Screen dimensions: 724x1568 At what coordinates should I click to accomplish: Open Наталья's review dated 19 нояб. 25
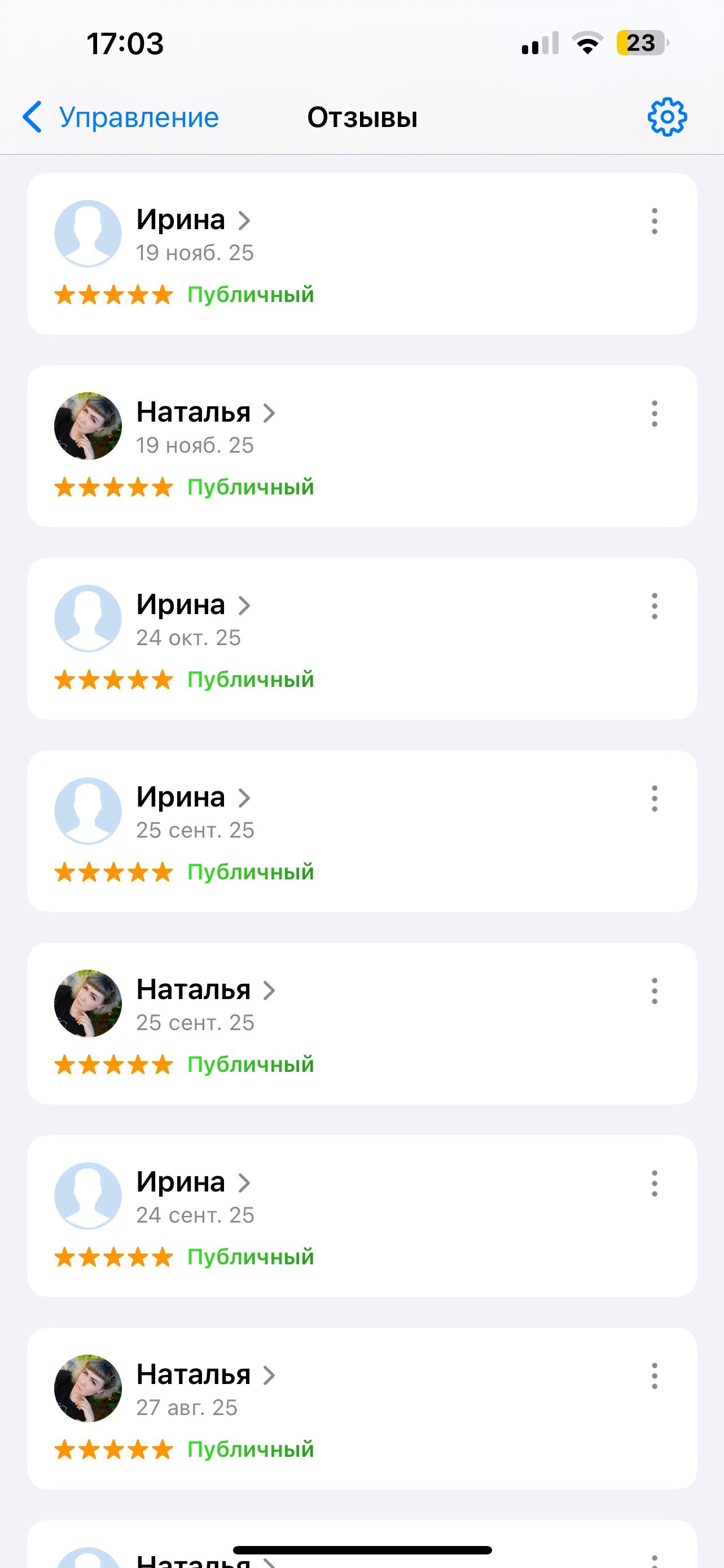[205, 413]
